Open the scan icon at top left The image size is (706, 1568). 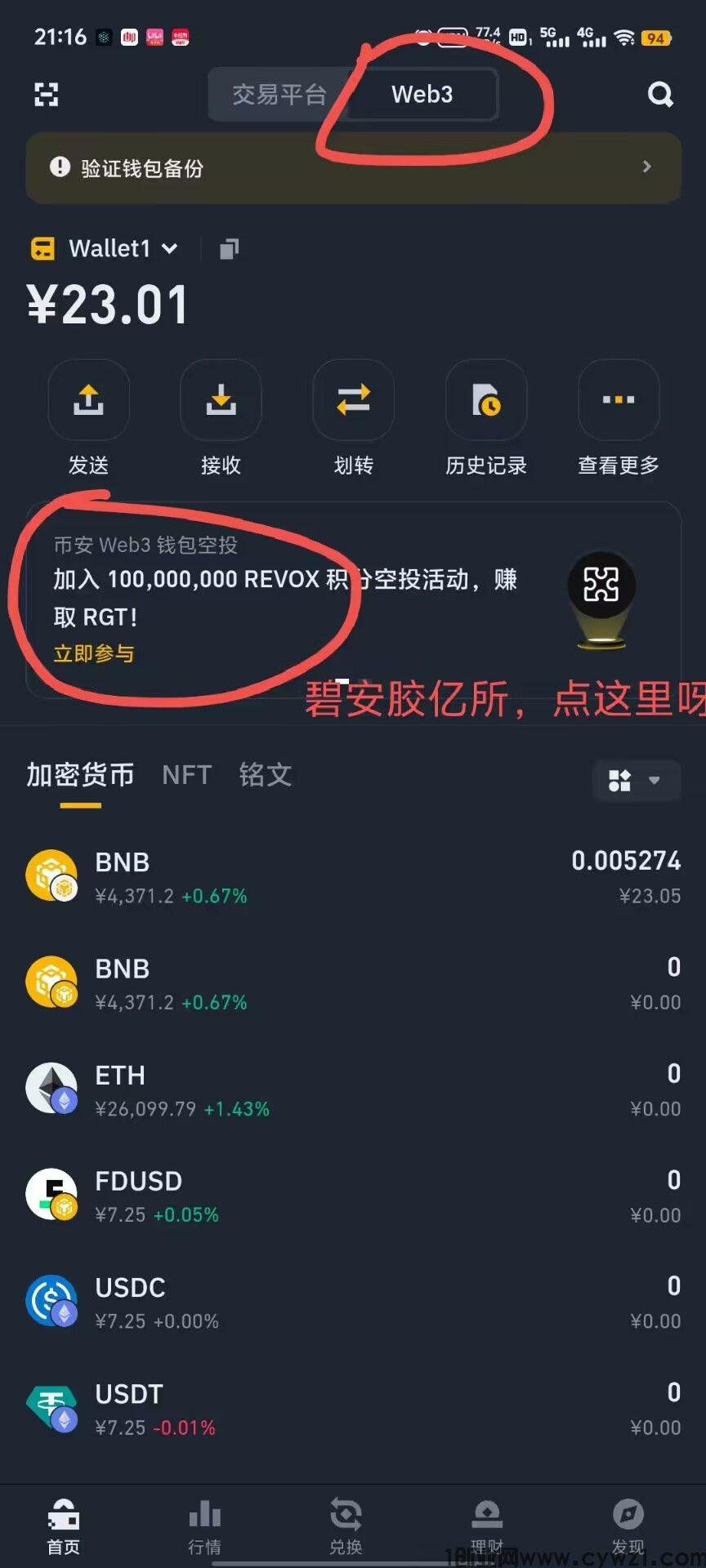(x=47, y=95)
